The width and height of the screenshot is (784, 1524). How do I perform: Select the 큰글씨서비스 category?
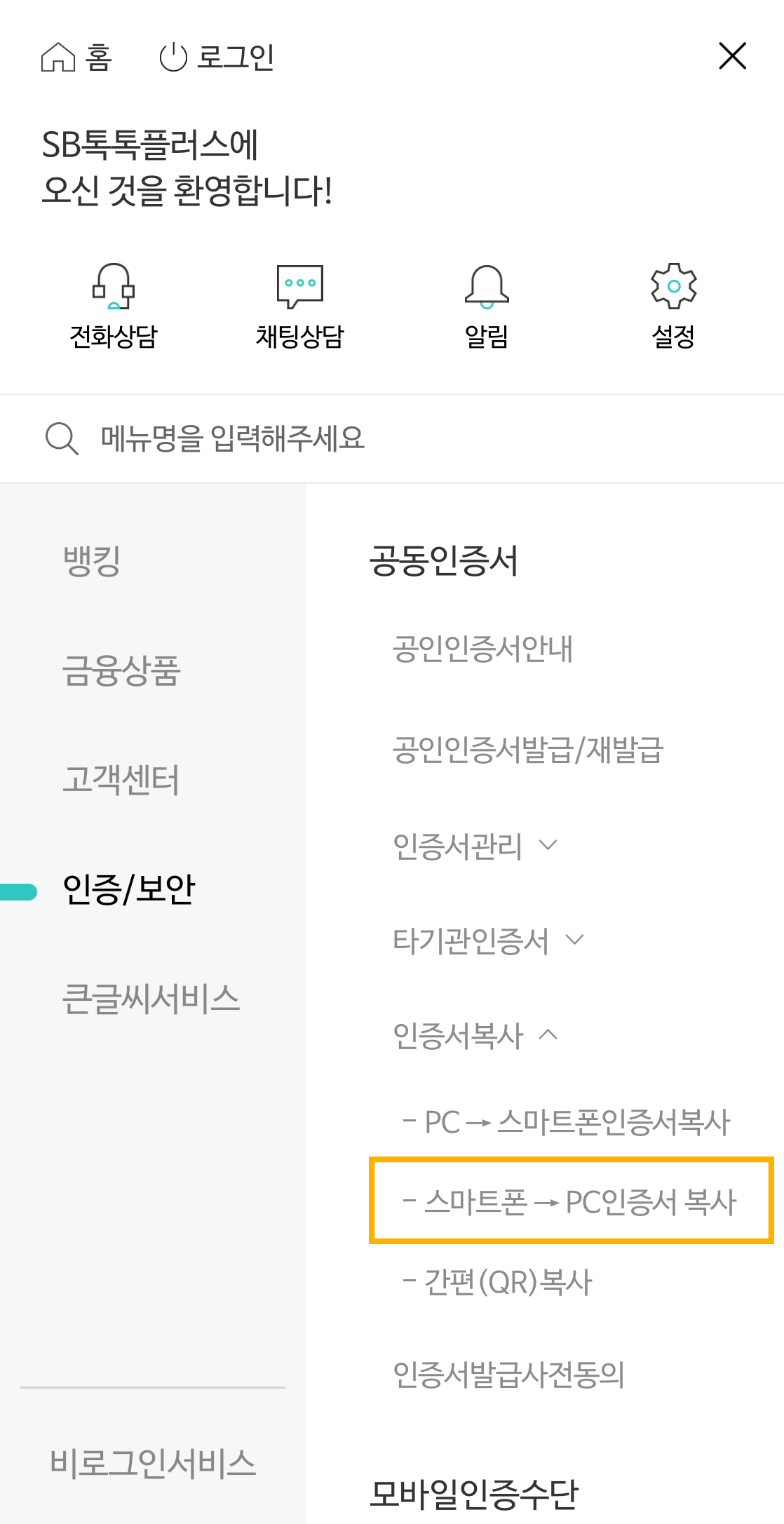[x=151, y=998]
